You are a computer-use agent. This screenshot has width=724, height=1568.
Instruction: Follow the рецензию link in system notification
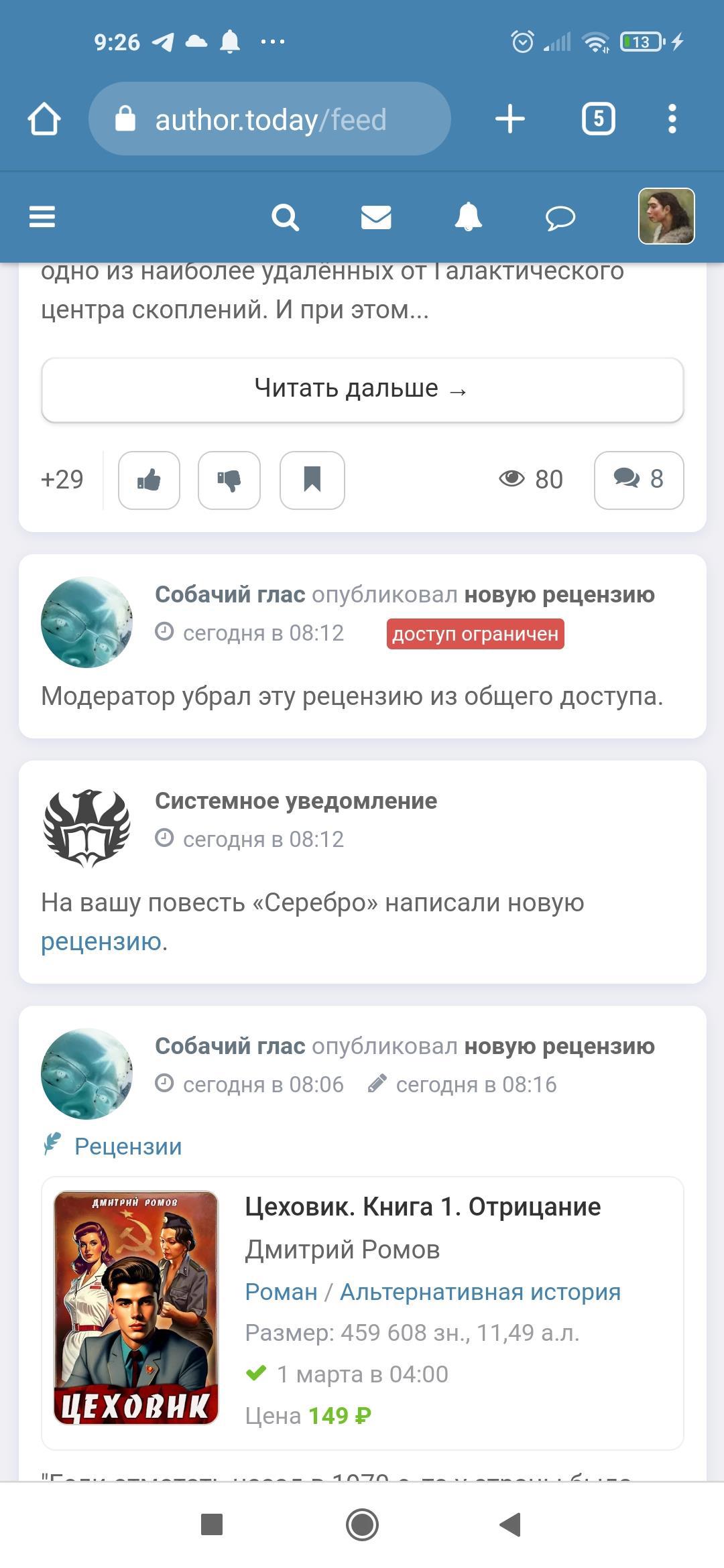101,941
